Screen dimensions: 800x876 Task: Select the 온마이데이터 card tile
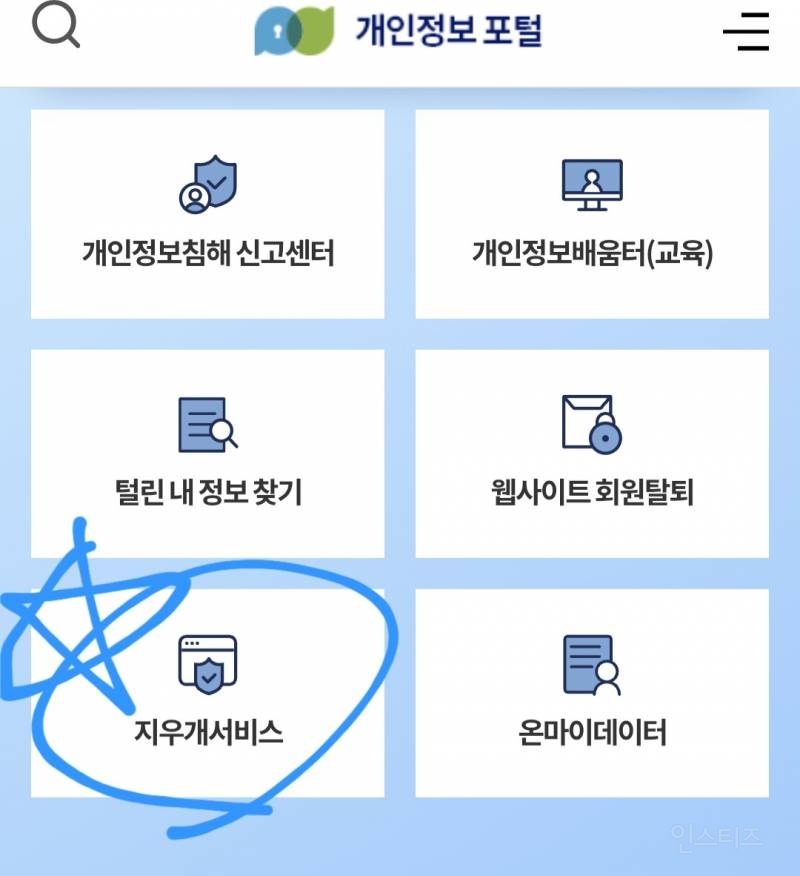click(594, 690)
